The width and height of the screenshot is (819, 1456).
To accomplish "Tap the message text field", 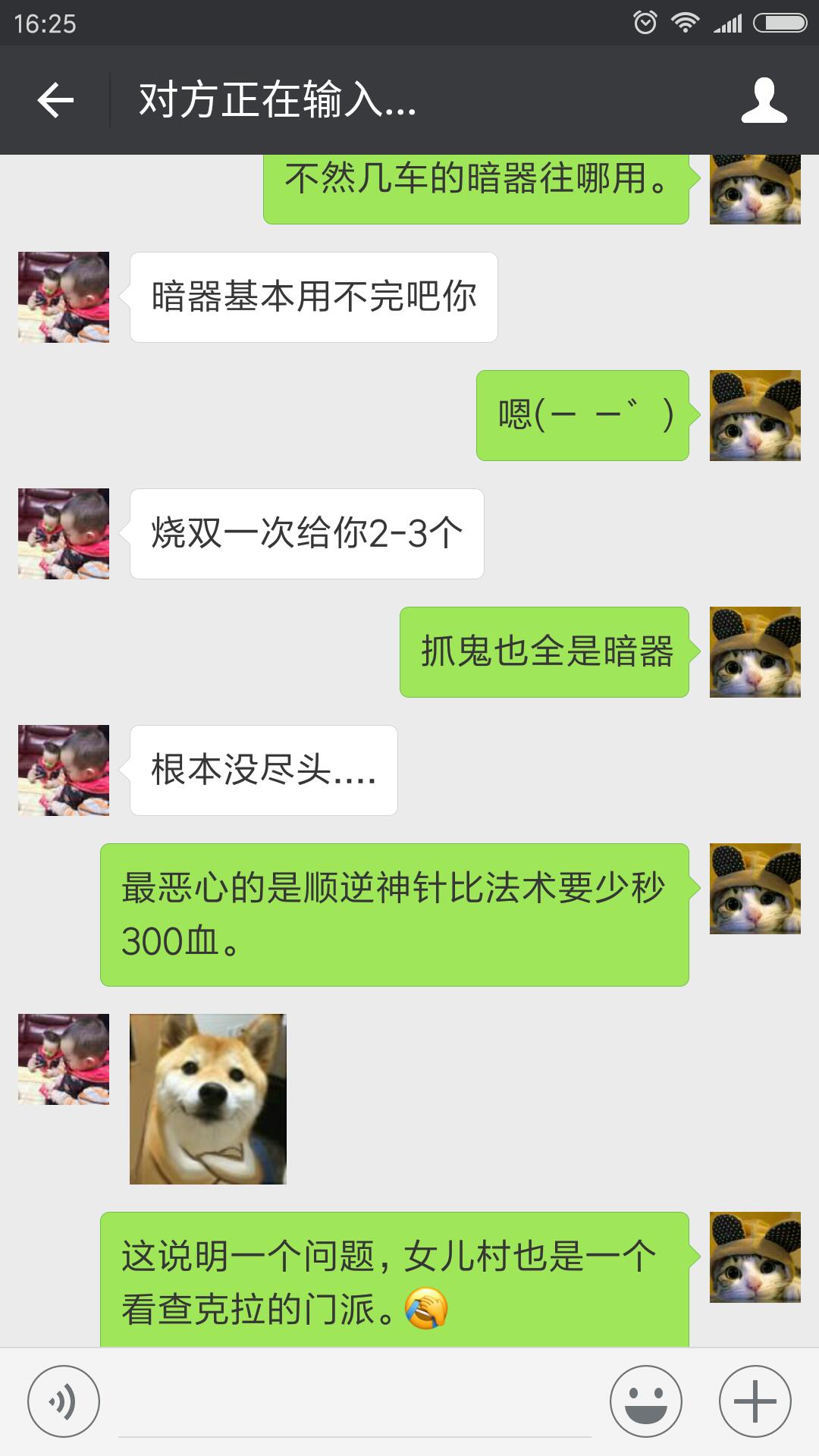I will coord(354,1403).
